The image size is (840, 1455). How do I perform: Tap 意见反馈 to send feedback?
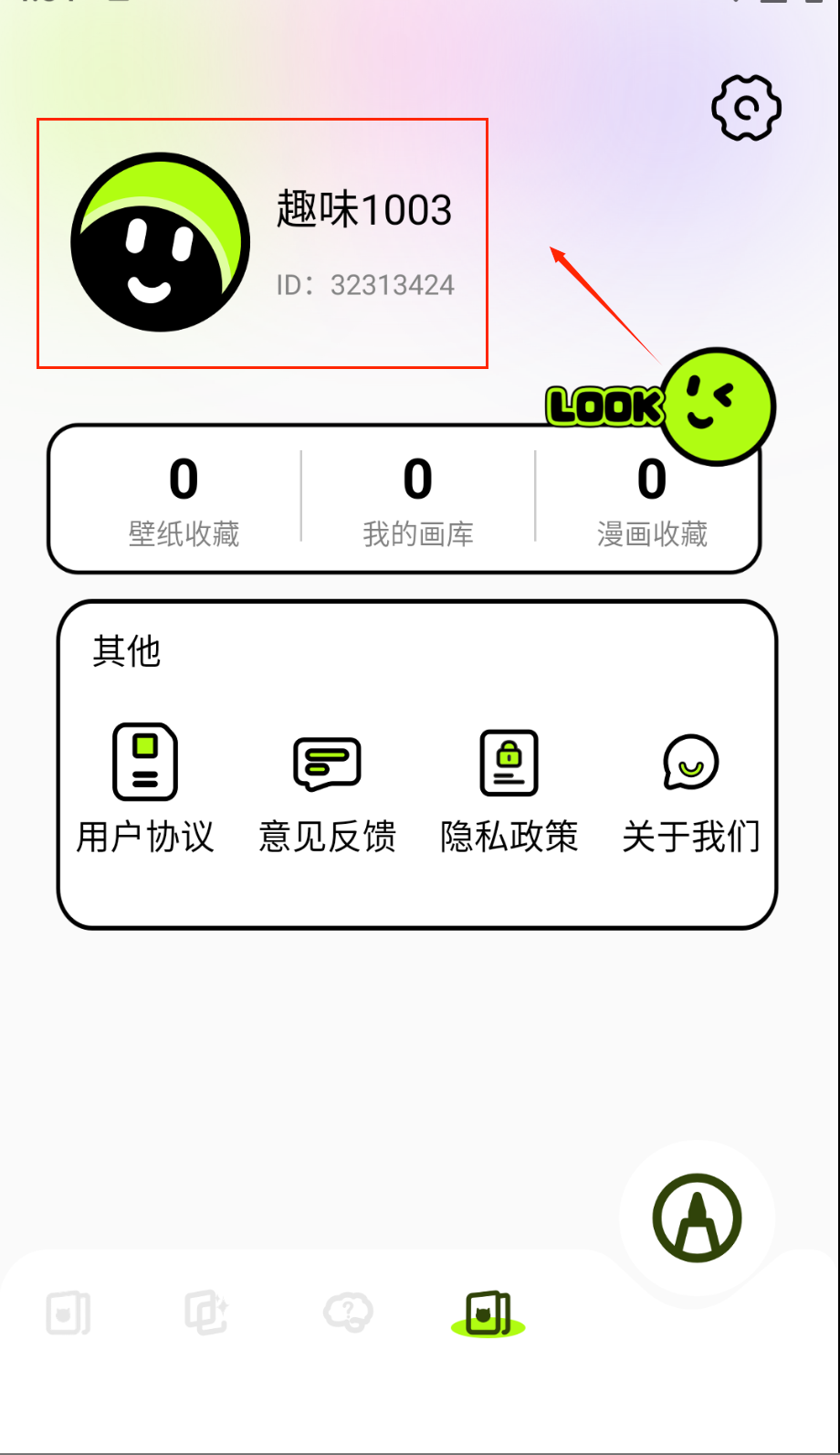(327, 787)
